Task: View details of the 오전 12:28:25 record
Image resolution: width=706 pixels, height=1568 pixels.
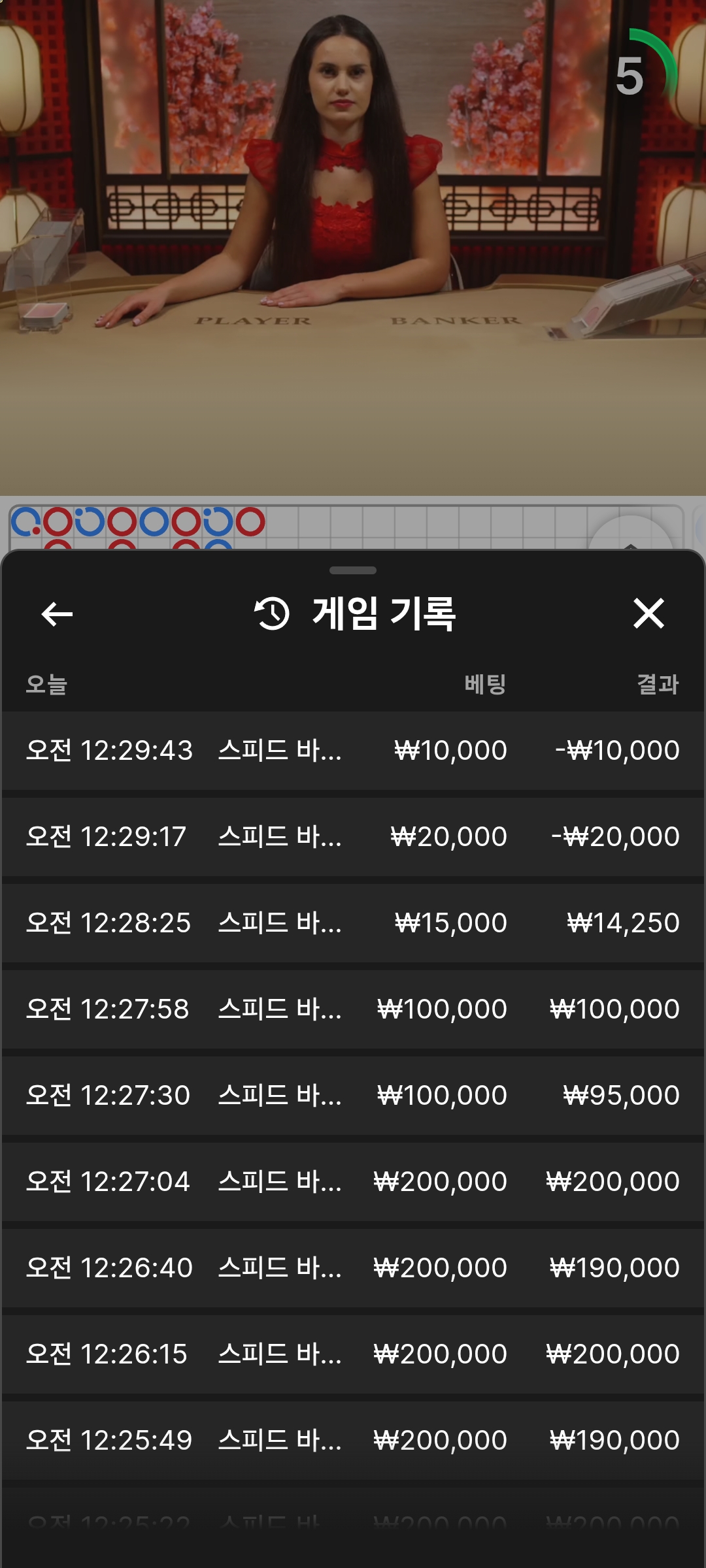Action: 353,923
